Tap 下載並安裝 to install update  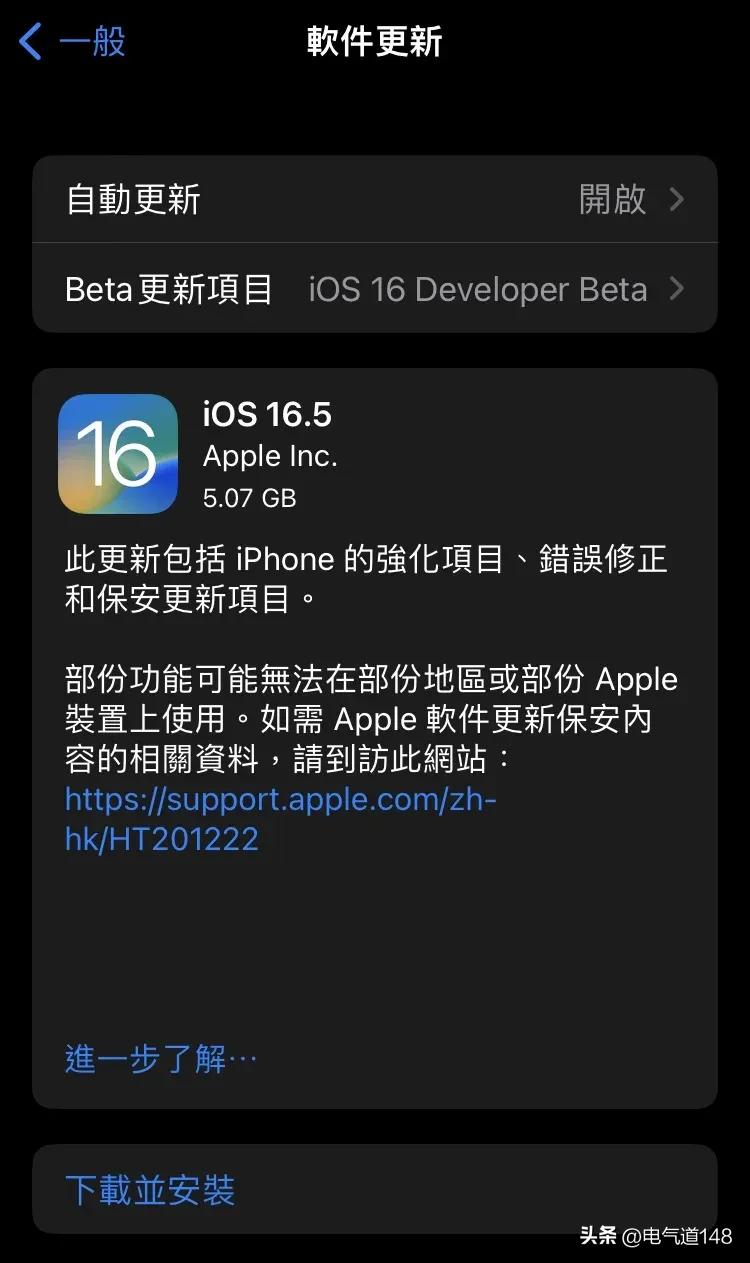click(x=150, y=1190)
